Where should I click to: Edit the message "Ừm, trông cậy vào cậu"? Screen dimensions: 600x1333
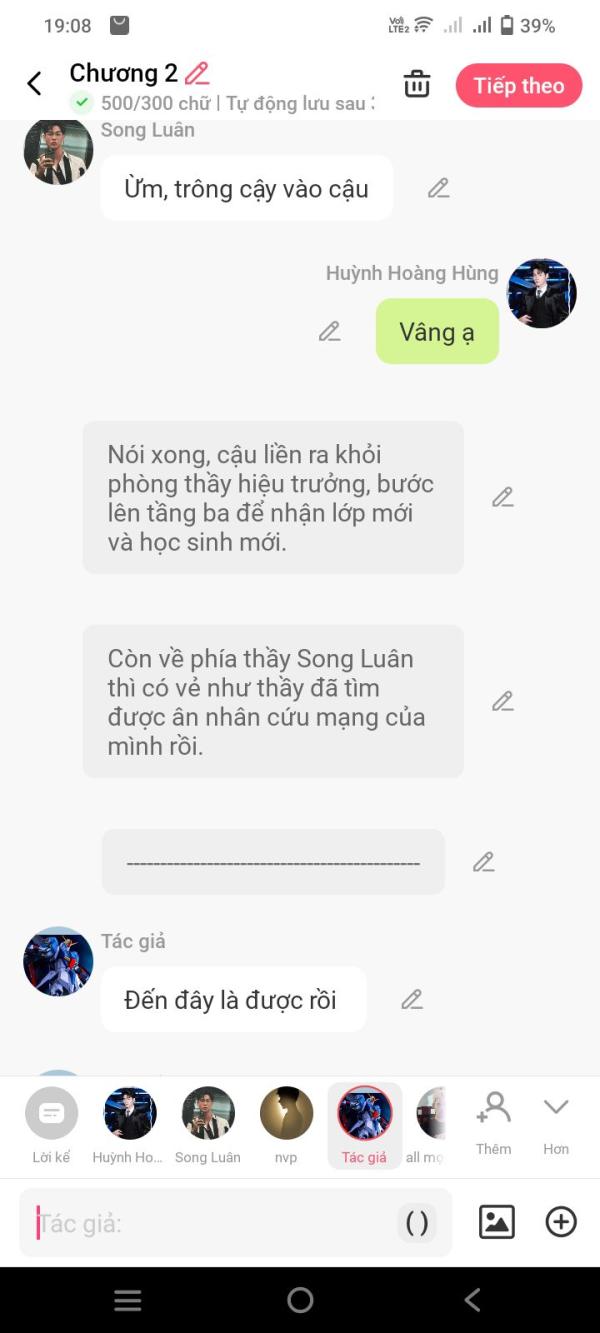point(439,188)
